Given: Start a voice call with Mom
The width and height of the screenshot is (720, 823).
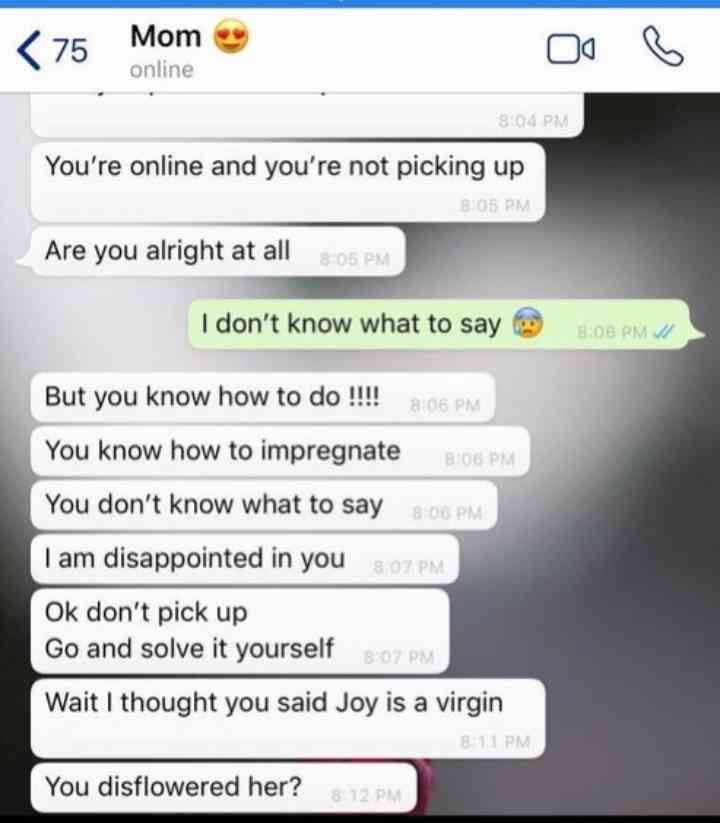Looking at the screenshot, I should pos(663,47).
